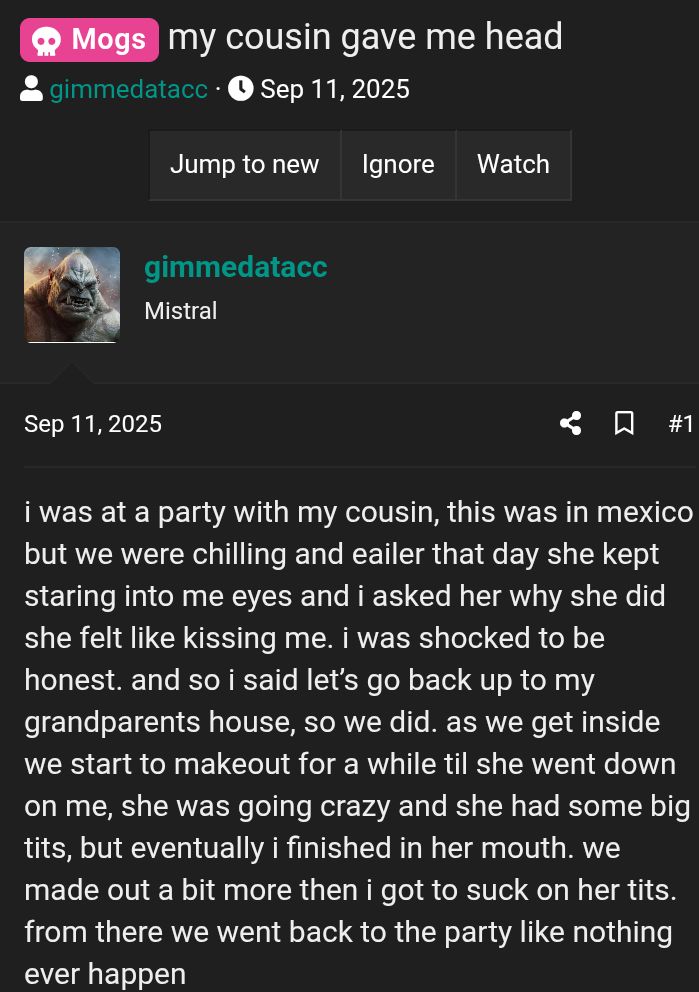Open gimmedatacc profile from thread header

[128, 89]
